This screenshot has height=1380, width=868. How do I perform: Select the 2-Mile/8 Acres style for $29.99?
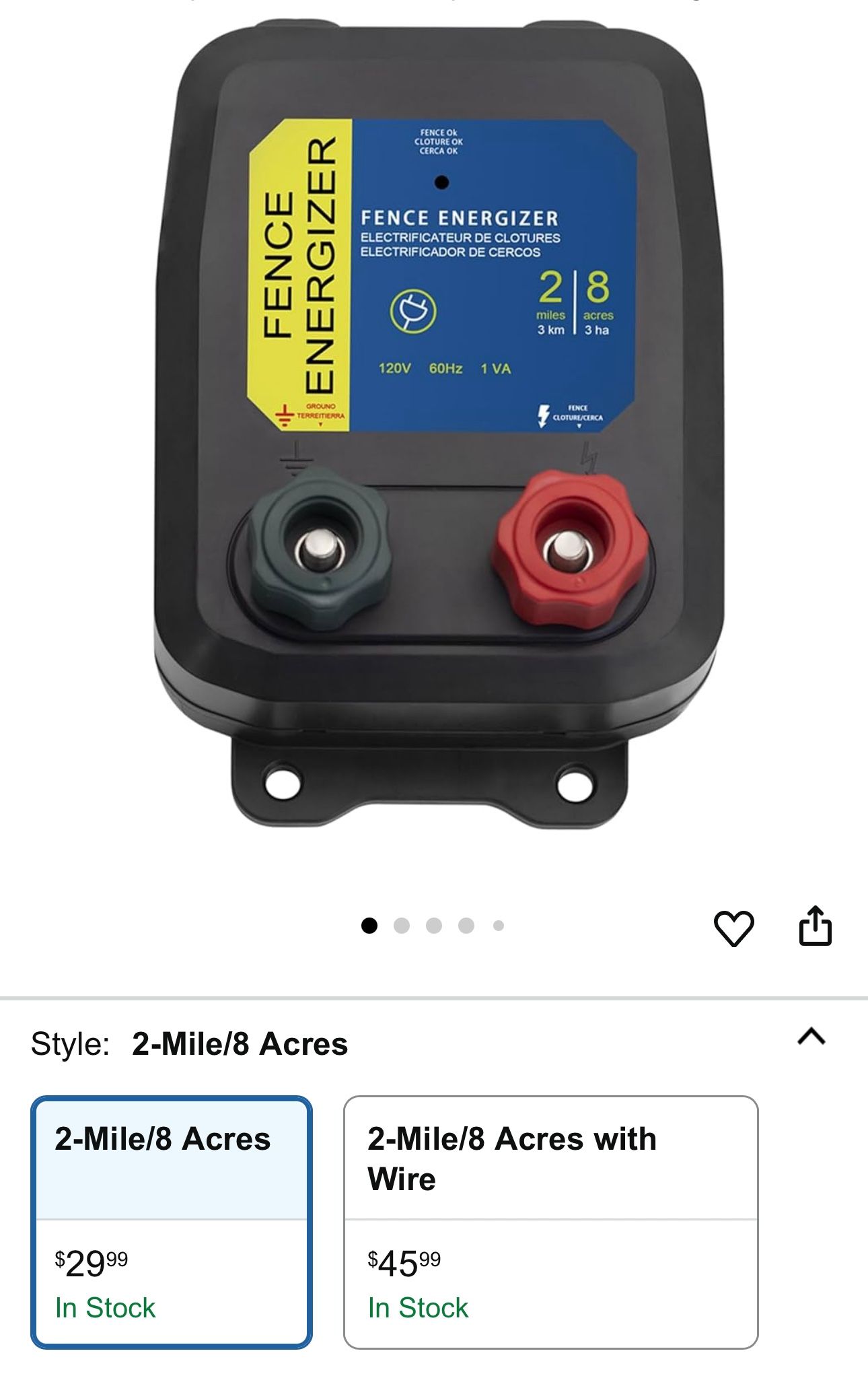172,1221
